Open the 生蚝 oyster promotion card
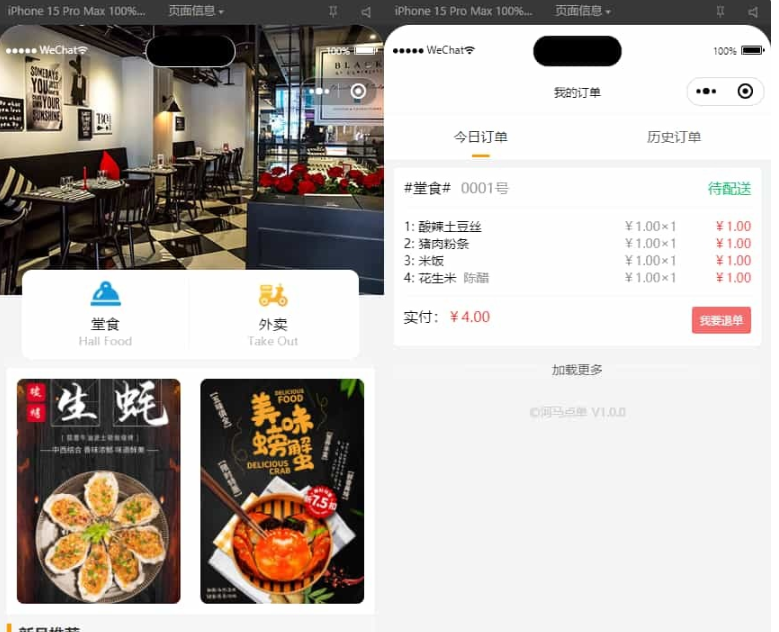This screenshot has width=779, height=632. 99,491
